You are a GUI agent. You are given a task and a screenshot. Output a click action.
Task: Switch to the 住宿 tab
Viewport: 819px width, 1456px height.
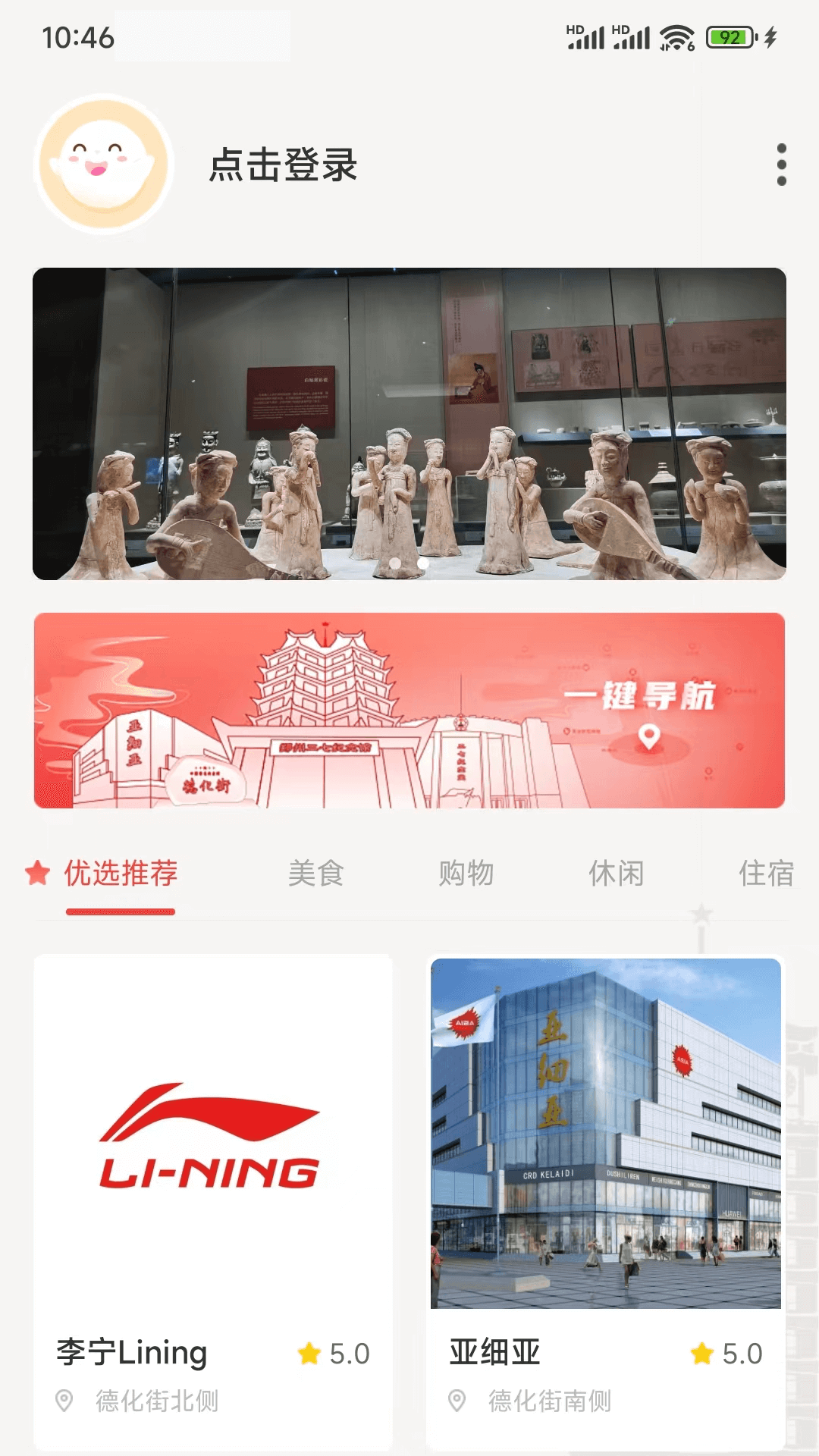pos(766,874)
